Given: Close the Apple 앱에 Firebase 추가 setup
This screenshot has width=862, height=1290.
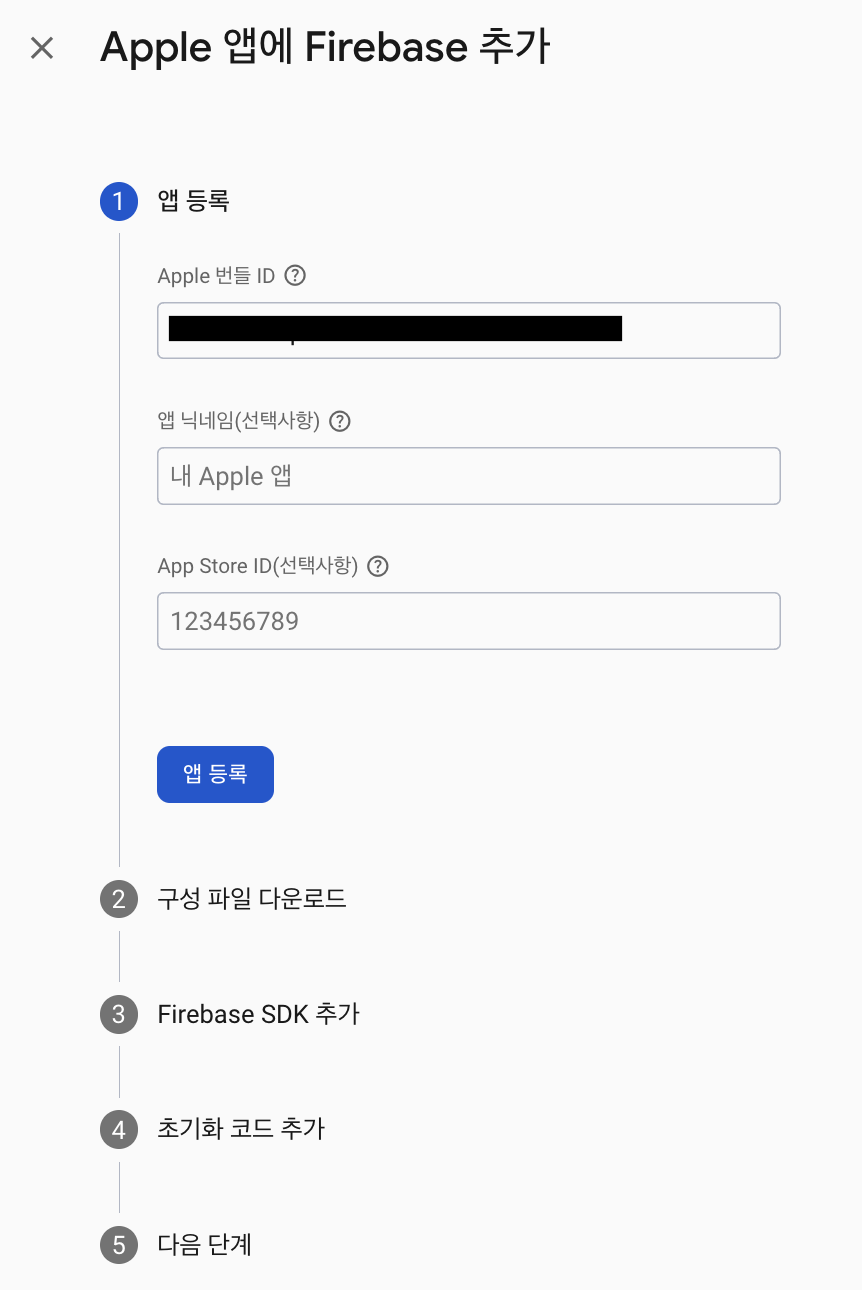Looking at the screenshot, I should click(42, 48).
